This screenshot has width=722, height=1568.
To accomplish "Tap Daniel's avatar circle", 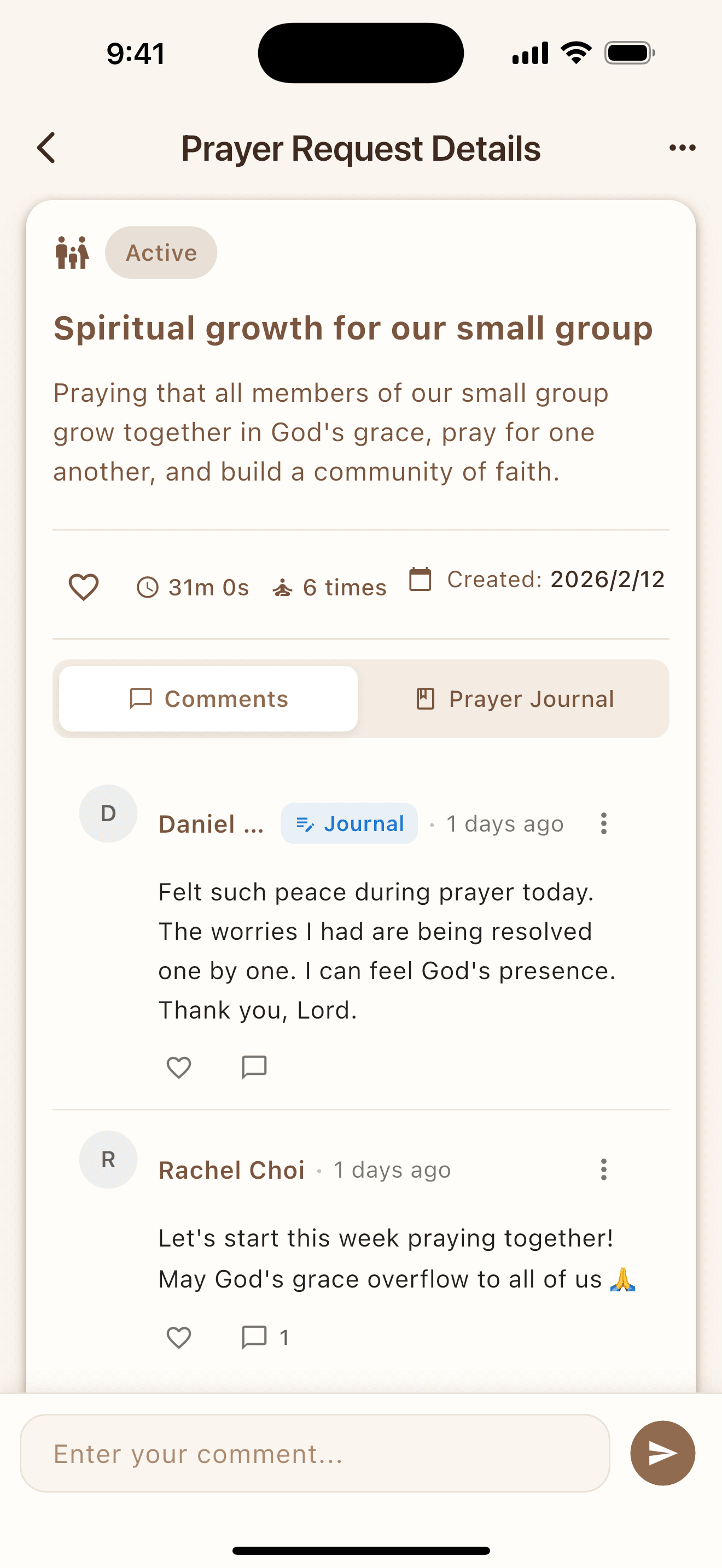I will point(108,814).
